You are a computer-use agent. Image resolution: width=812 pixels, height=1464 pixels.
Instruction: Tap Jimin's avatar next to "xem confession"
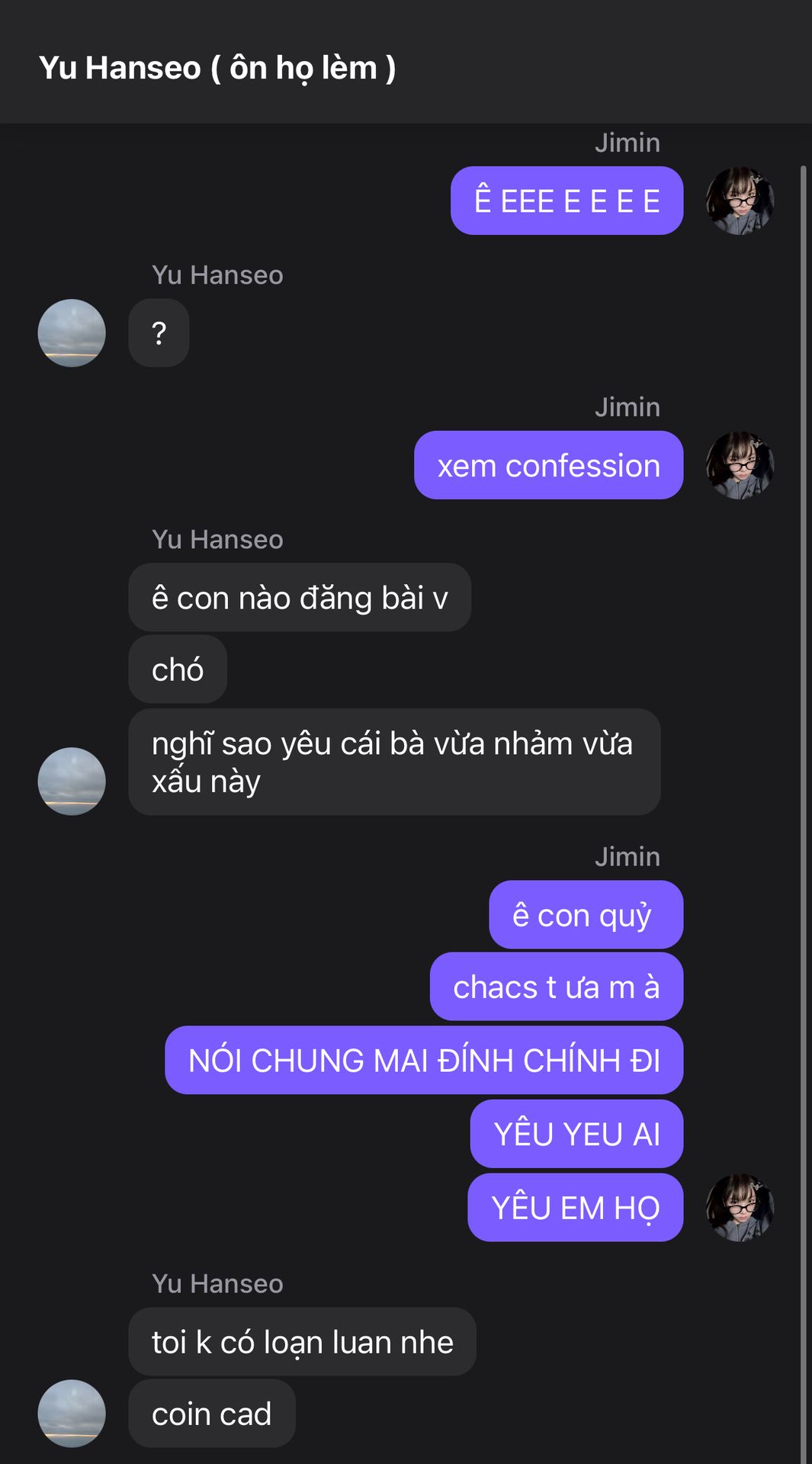click(x=740, y=465)
